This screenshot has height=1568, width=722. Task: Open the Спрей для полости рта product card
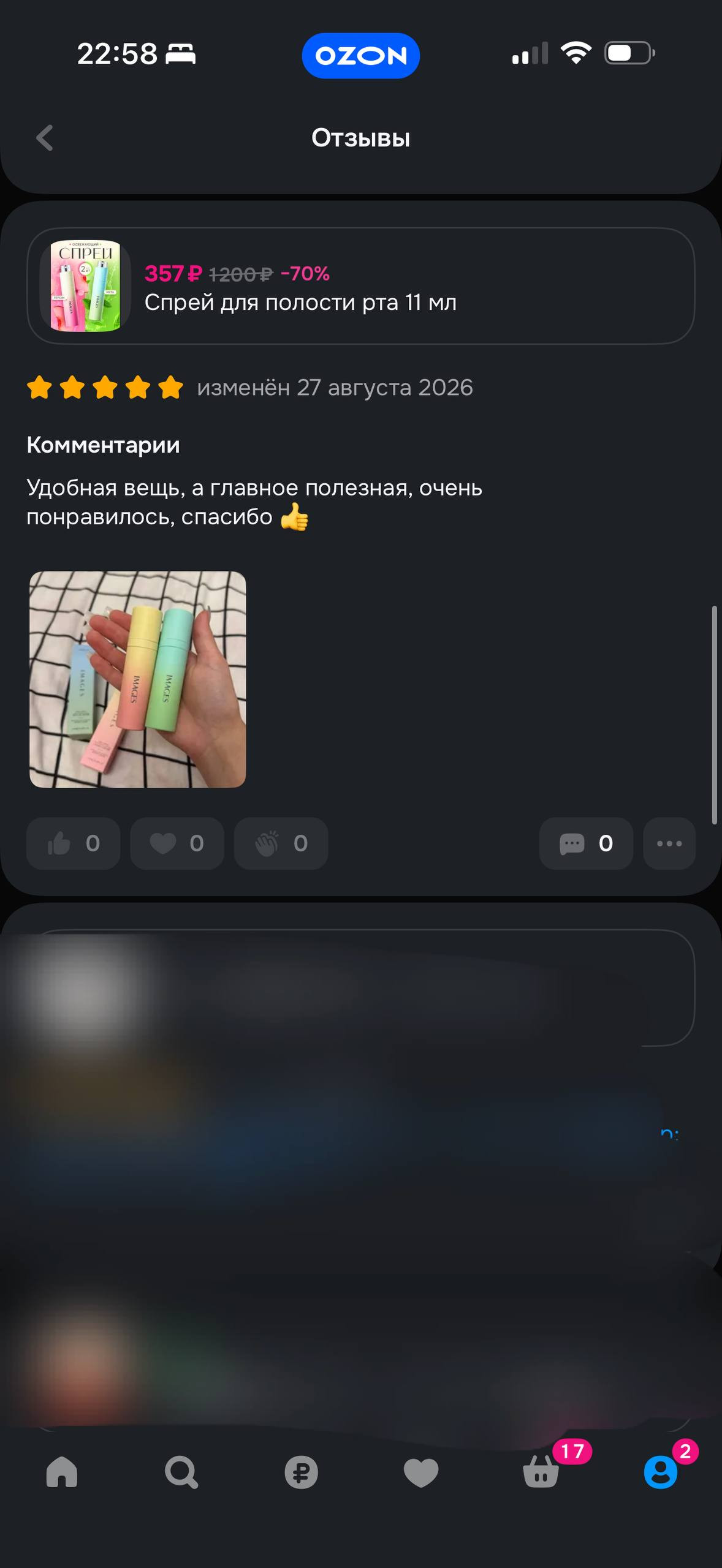coord(361,286)
